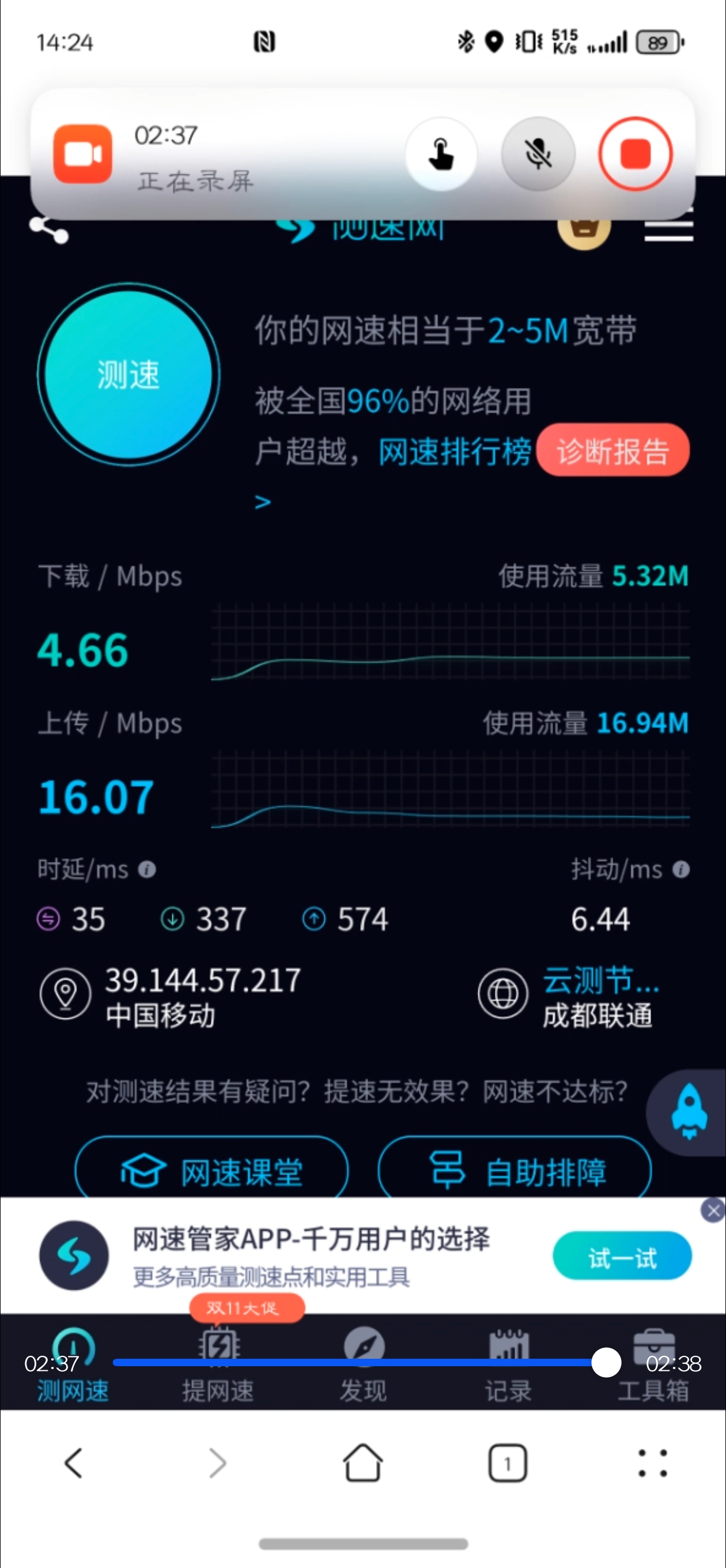Start a new test with 测速

tap(128, 374)
